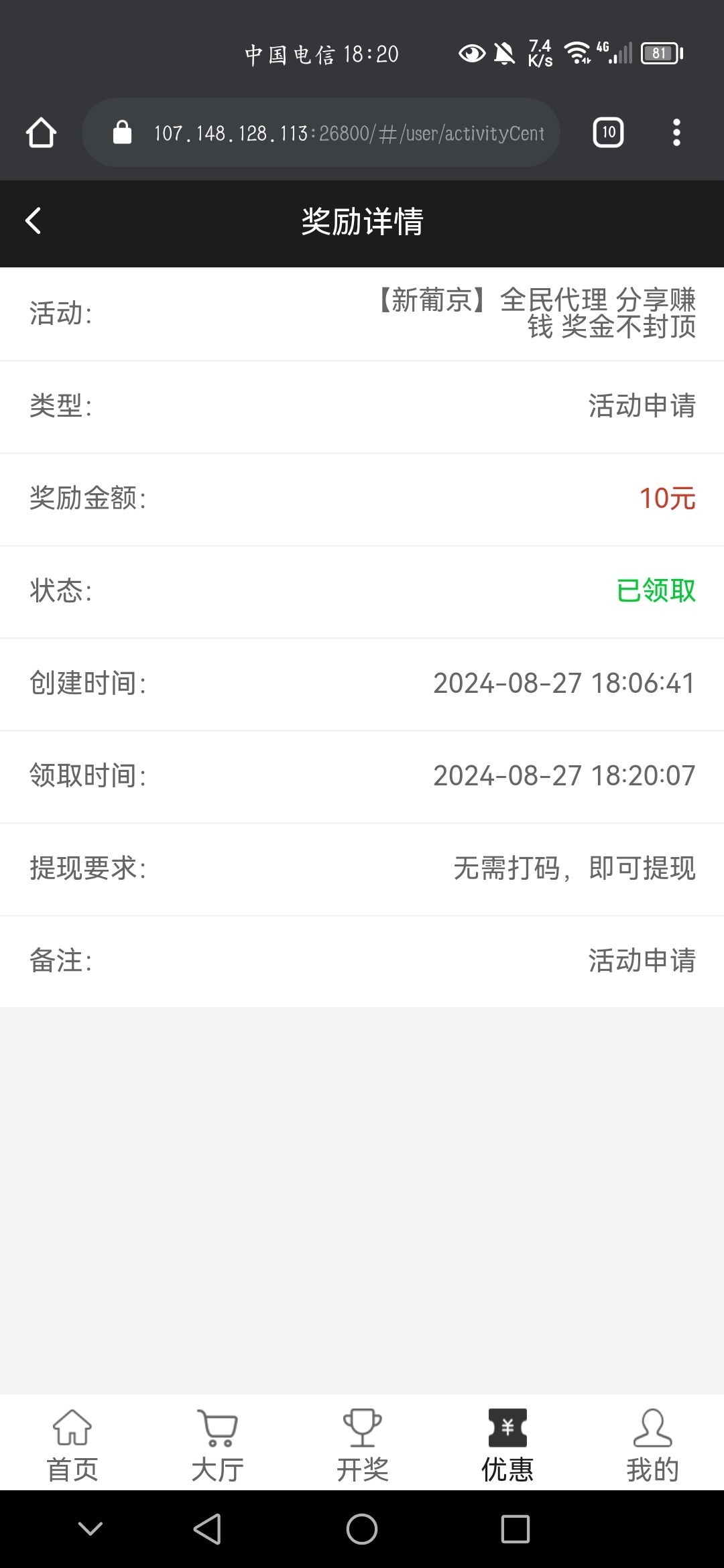Go back from the 奖励详情 page
The height and width of the screenshot is (1568, 724).
(34, 221)
